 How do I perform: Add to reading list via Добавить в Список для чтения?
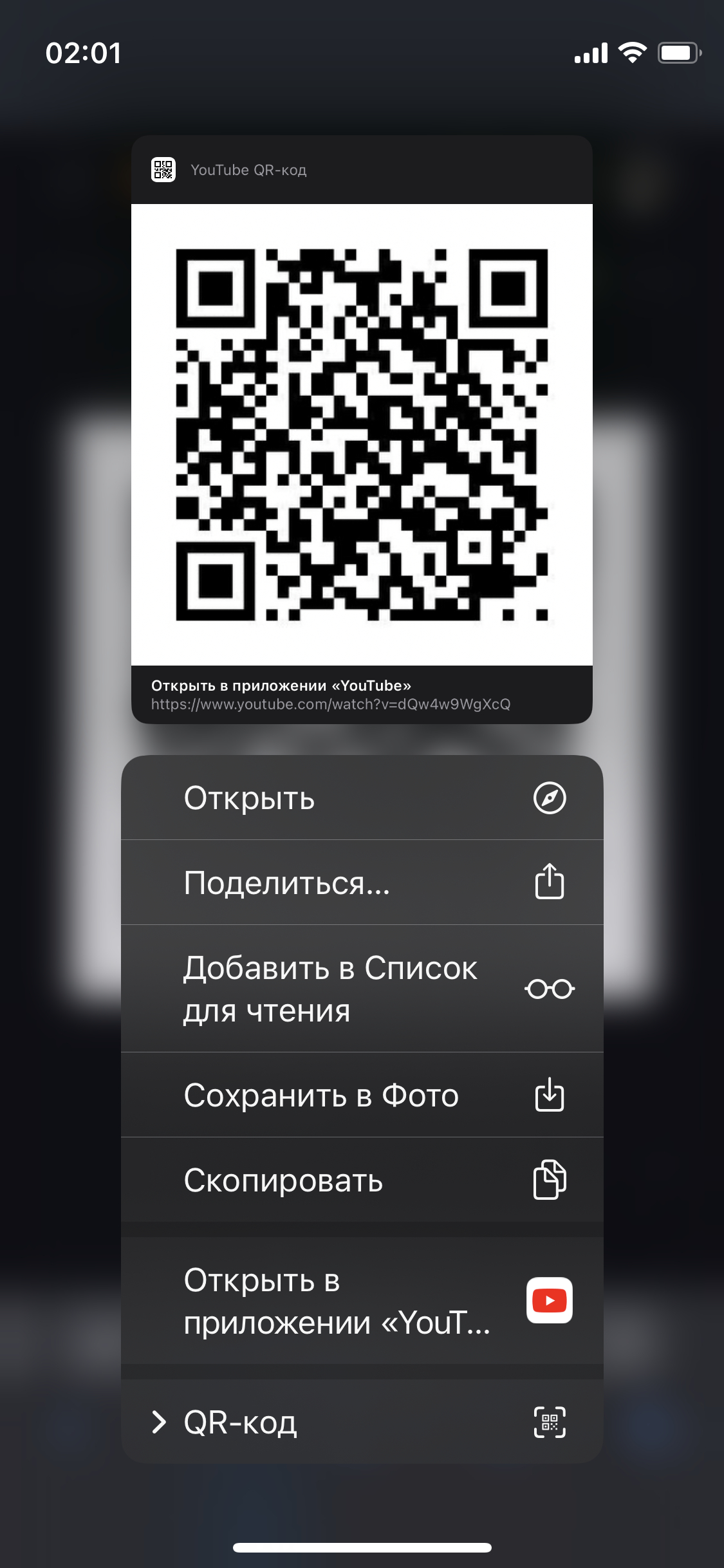pos(362,989)
